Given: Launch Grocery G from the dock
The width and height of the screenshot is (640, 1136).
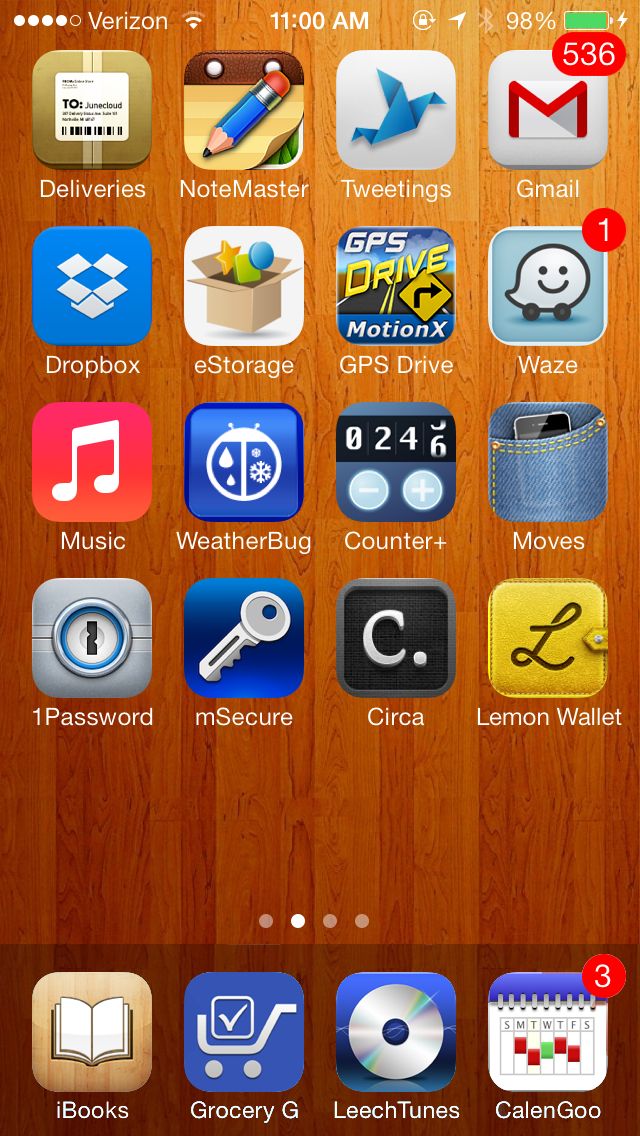Looking at the screenshot, I should (244, 1032).
